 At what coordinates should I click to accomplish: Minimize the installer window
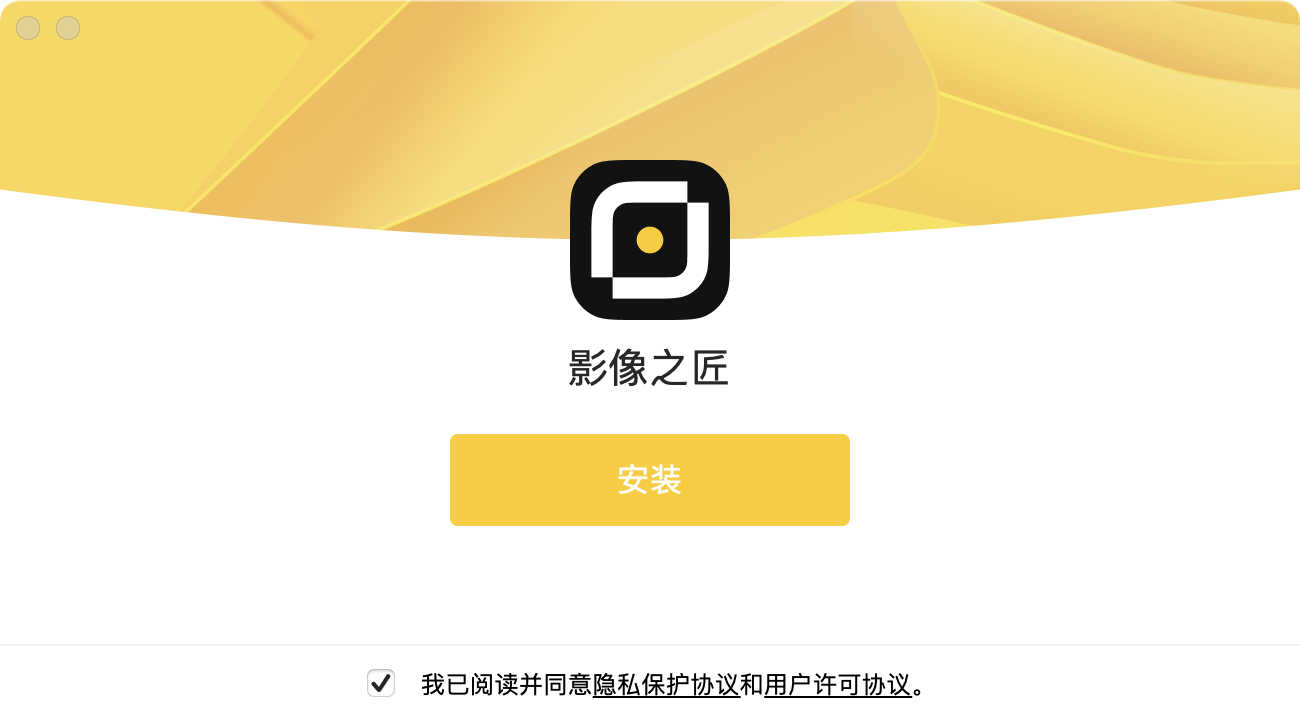point(68,28)
